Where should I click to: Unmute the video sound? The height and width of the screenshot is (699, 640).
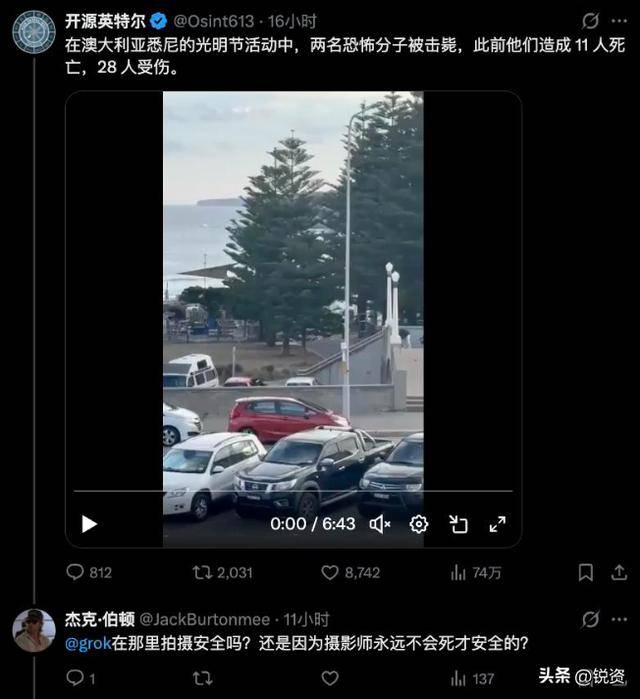point(380,524)
